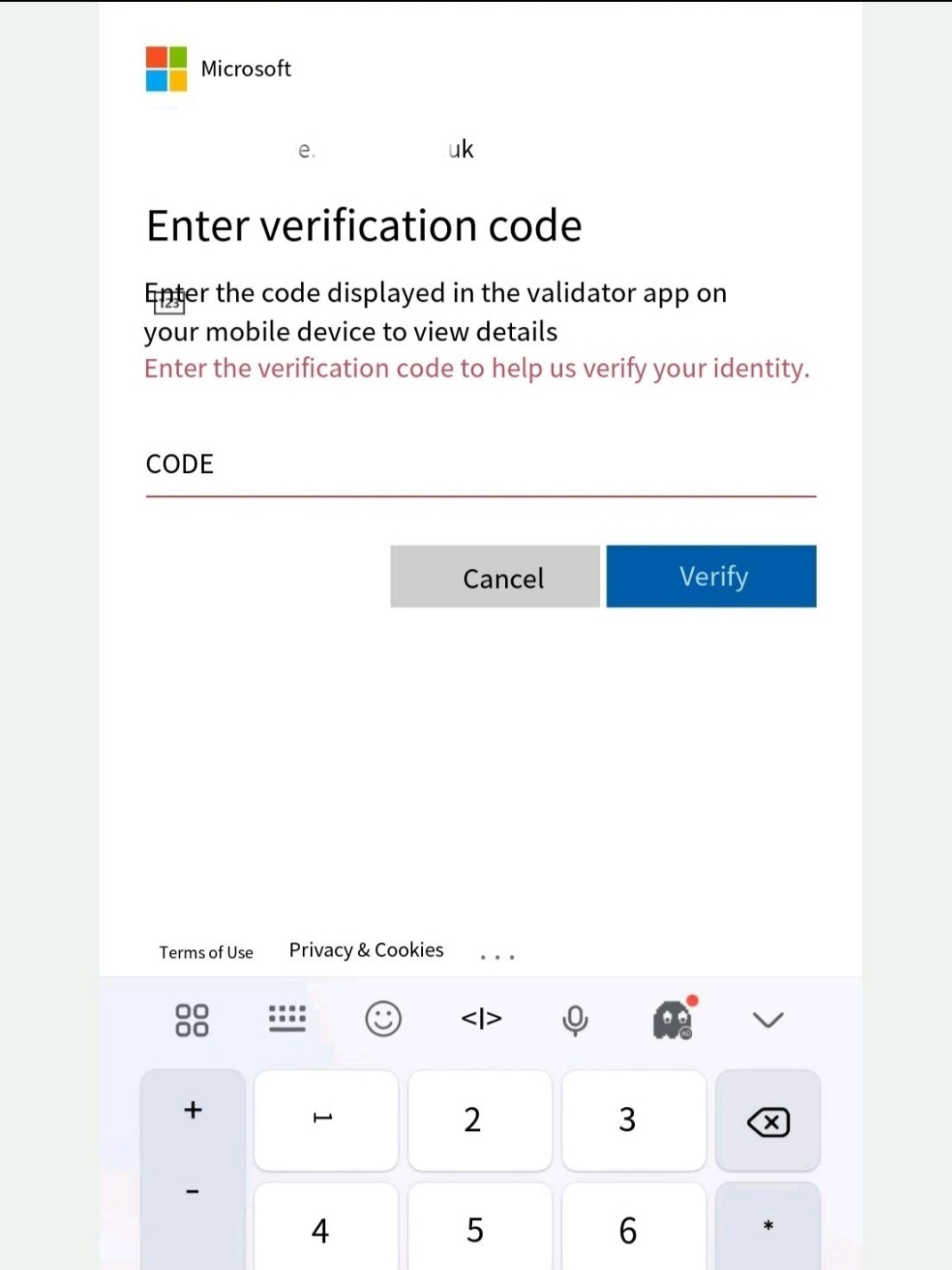Open the three-dot more options
Image resolution: width=952 pixels, height=1270 pixels.
click(x=497, y=957)
